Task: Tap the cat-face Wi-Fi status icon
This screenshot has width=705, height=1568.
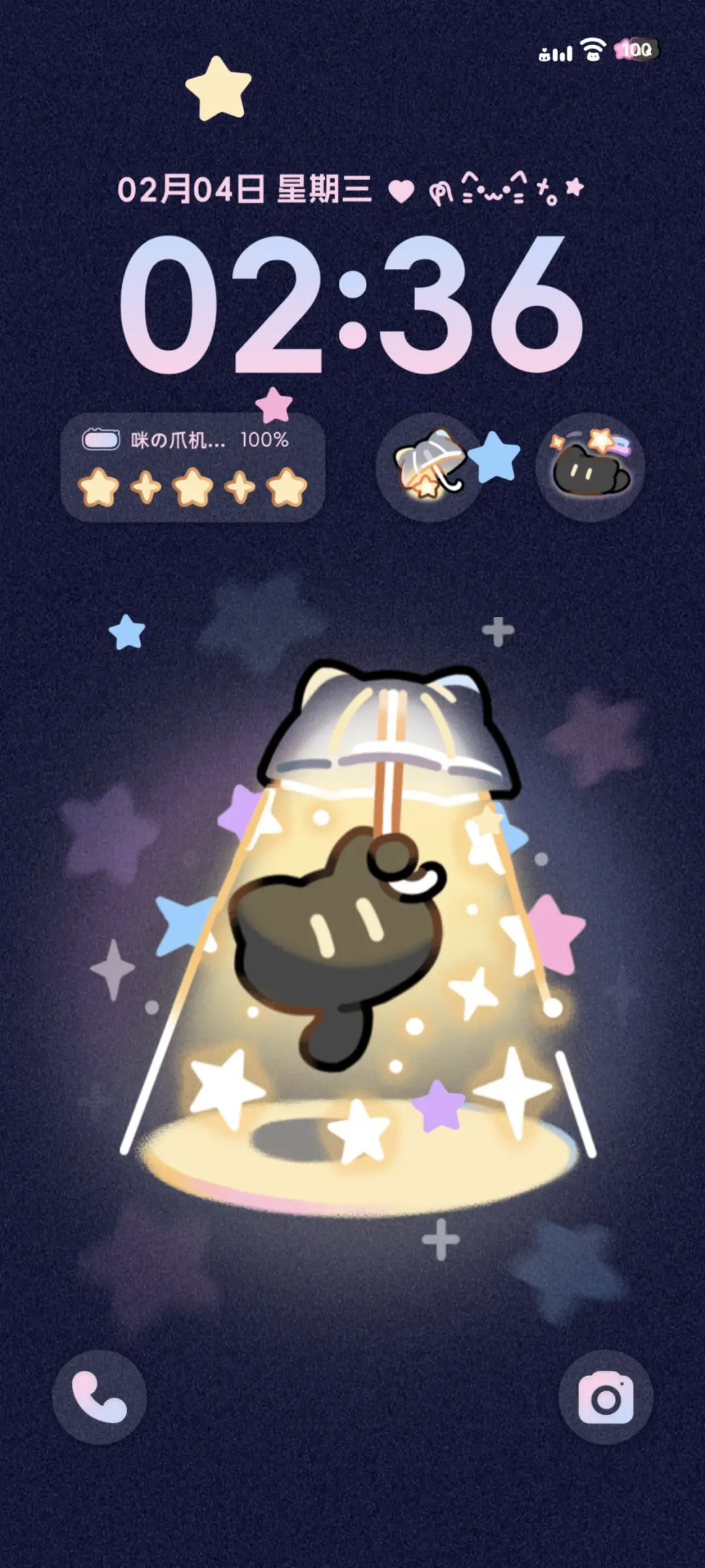Action: 591,51
